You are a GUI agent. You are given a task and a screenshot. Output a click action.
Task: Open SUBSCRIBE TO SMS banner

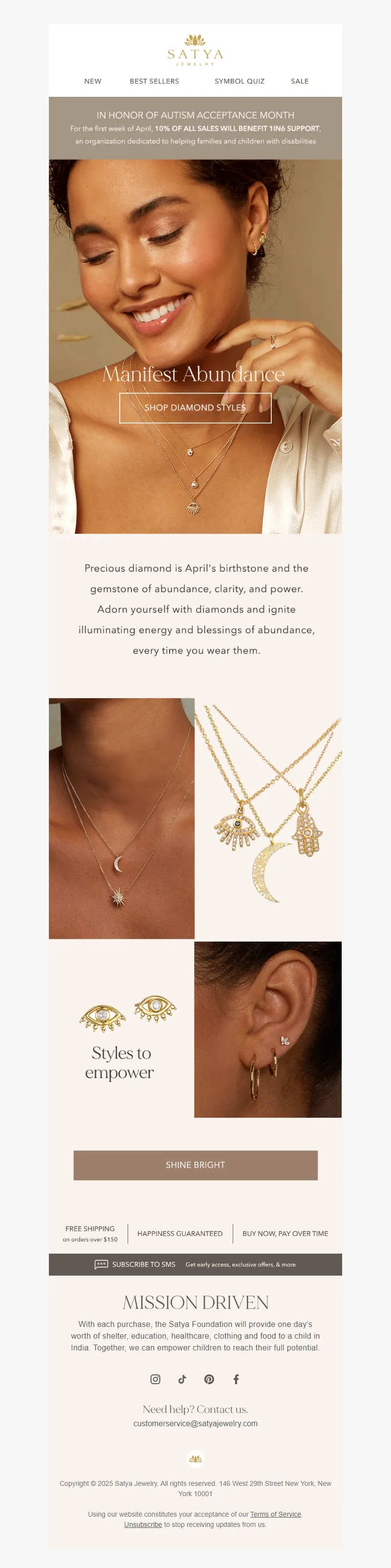[x=195, y=1264]
